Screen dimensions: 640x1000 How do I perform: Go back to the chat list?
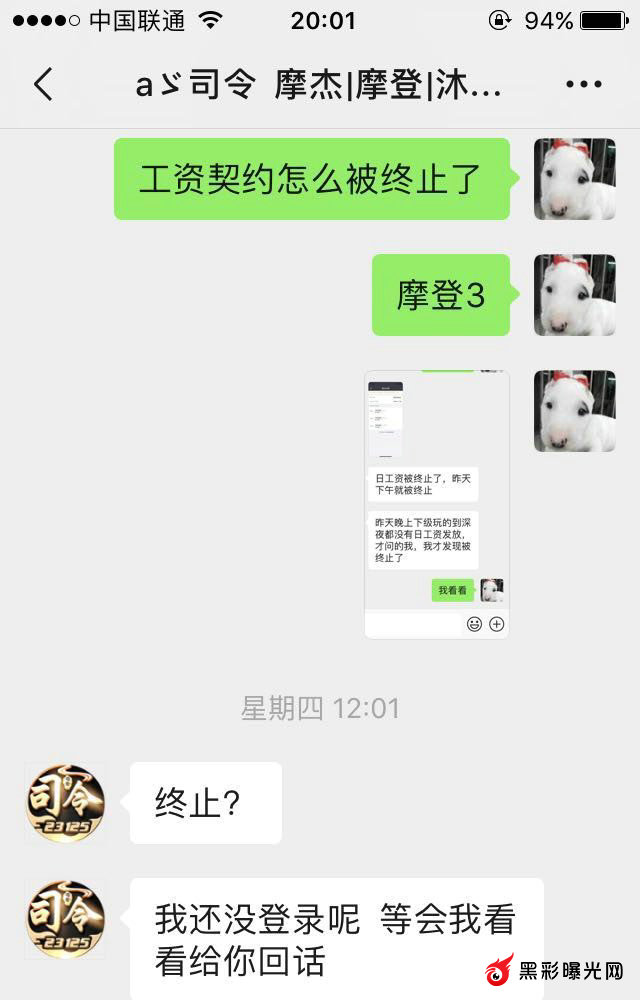point(43,85)
